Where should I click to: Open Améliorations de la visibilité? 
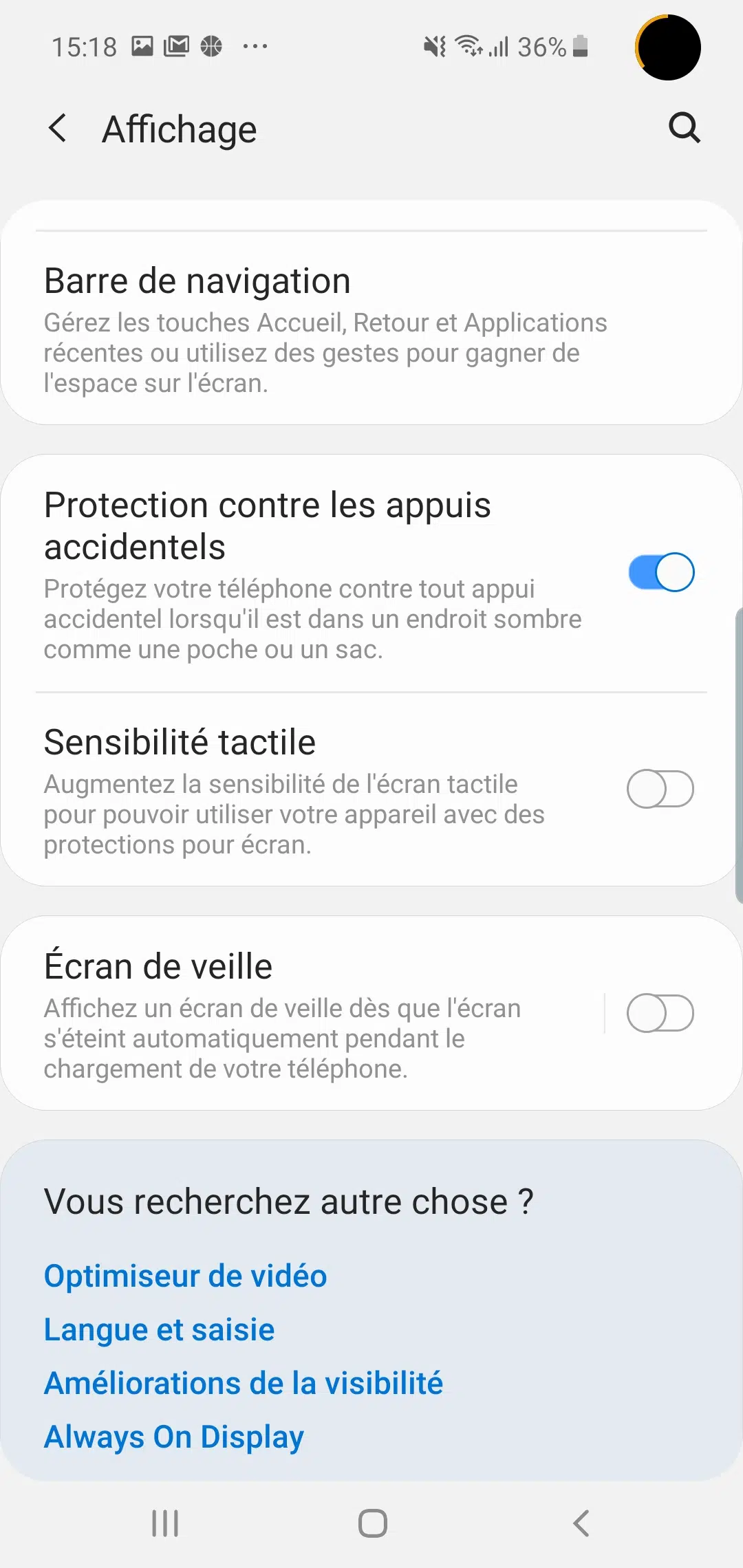point(244,1383)
